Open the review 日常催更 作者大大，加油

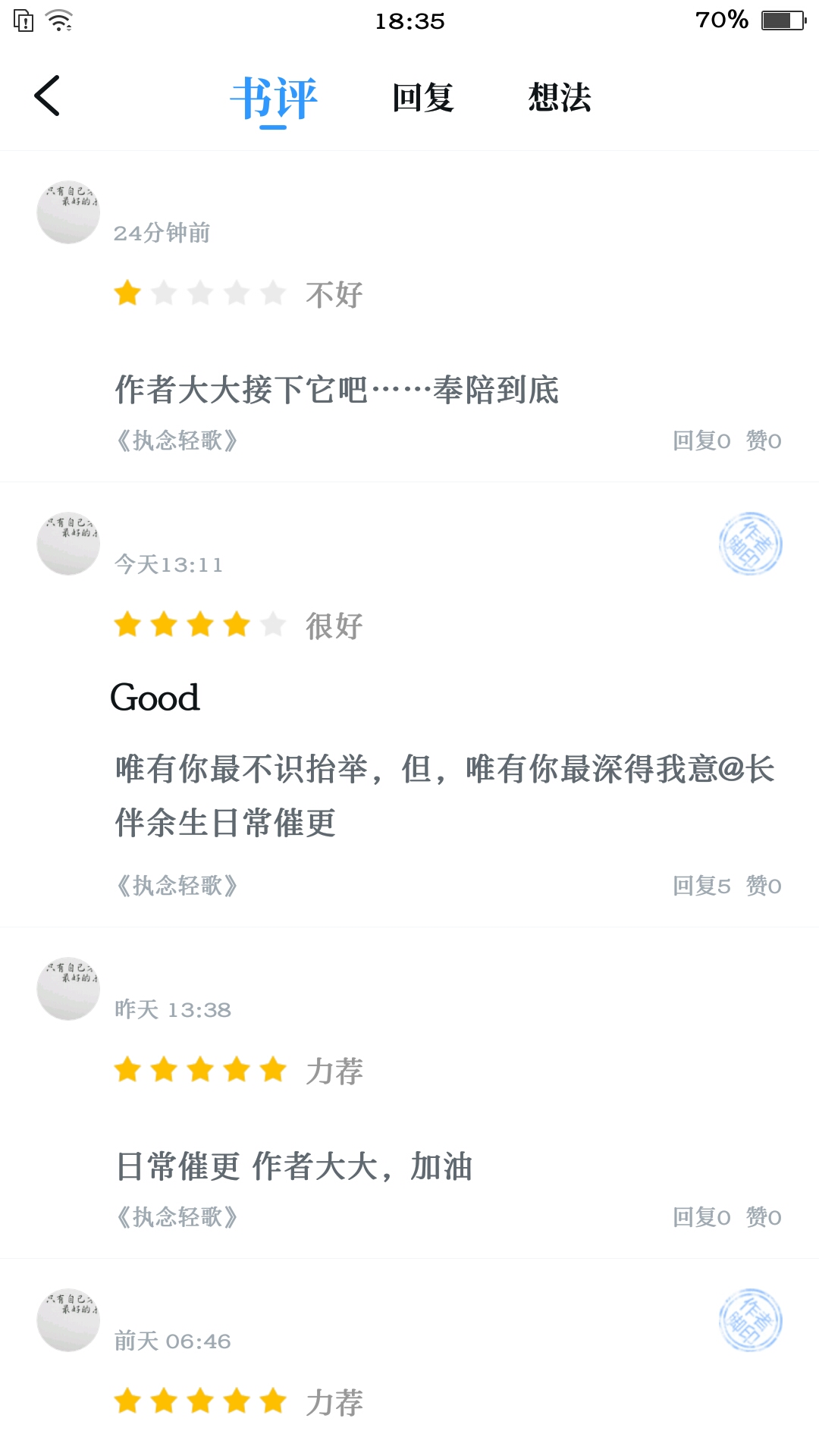click(x=409, y=1093)
